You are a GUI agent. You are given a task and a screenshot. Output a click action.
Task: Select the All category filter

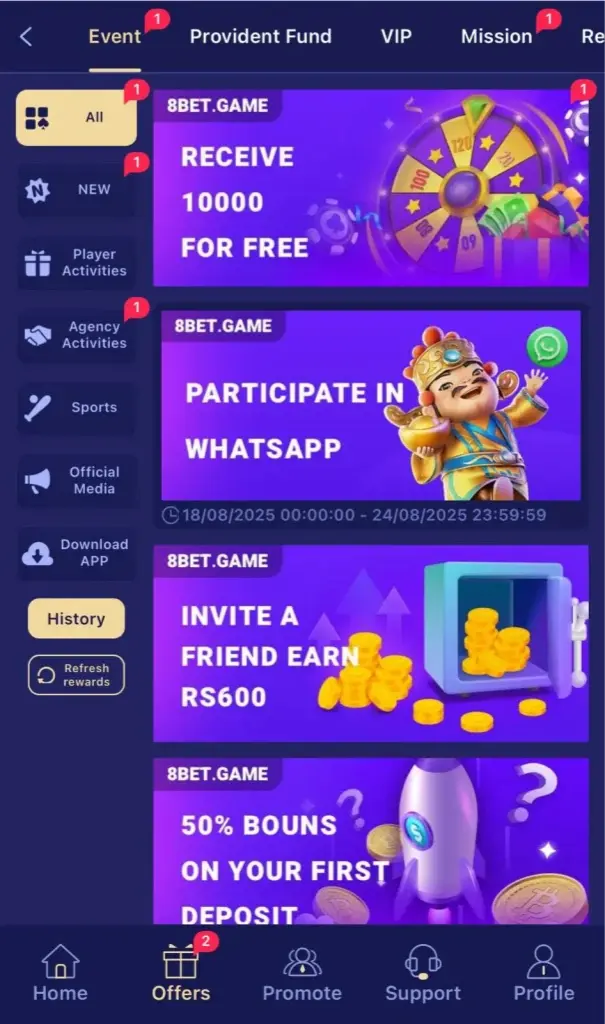click(x=76, y=117)
